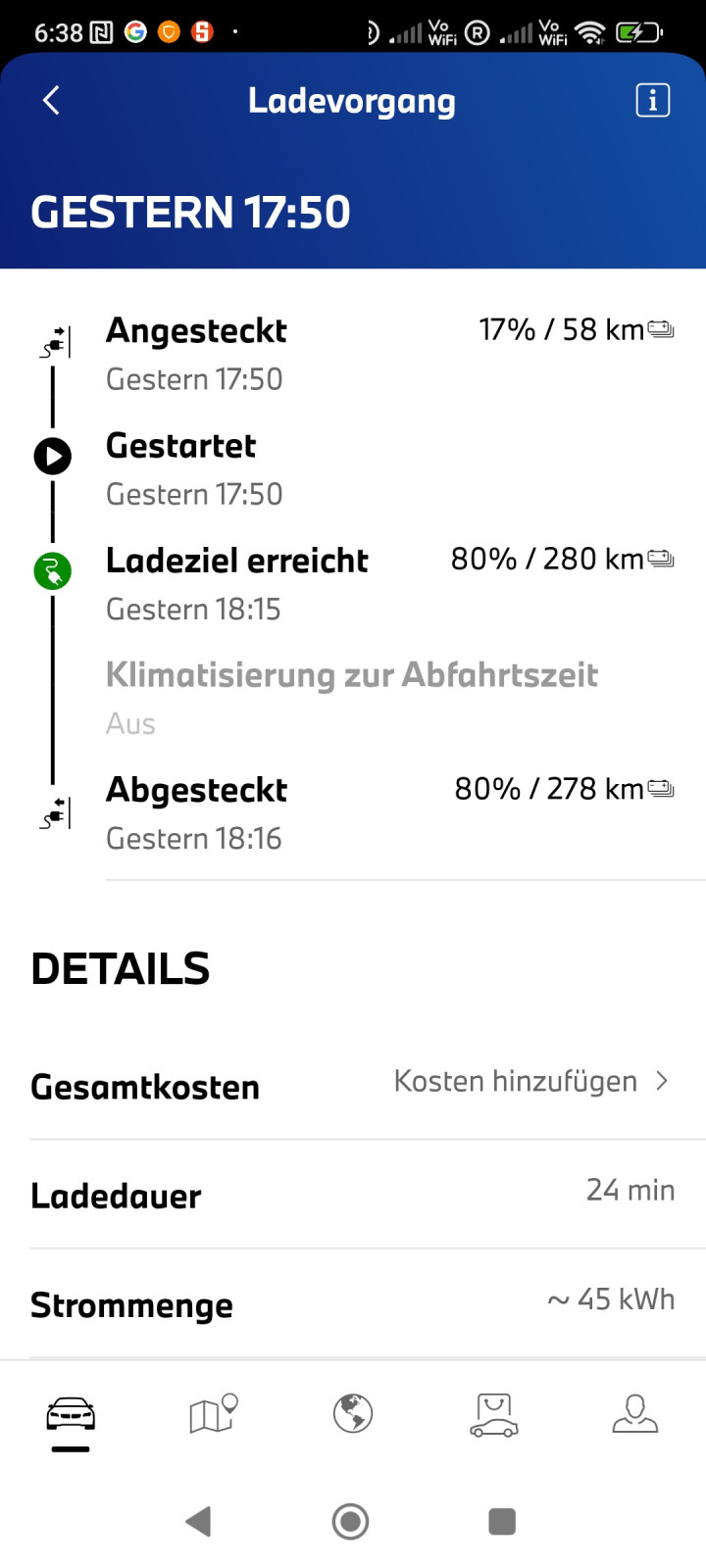This screenshot has height=1568, width=706.
Task: Navigate back using the top-left arrow
Action: click(50, 99)
